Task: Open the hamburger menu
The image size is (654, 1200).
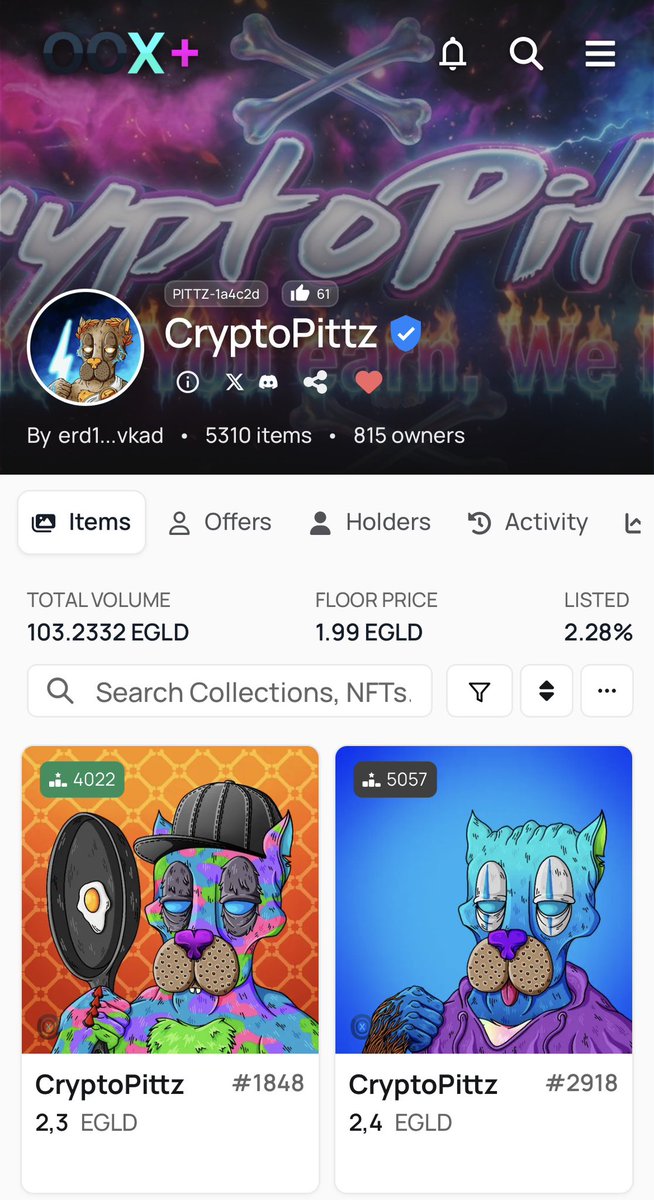Action: 600,53
